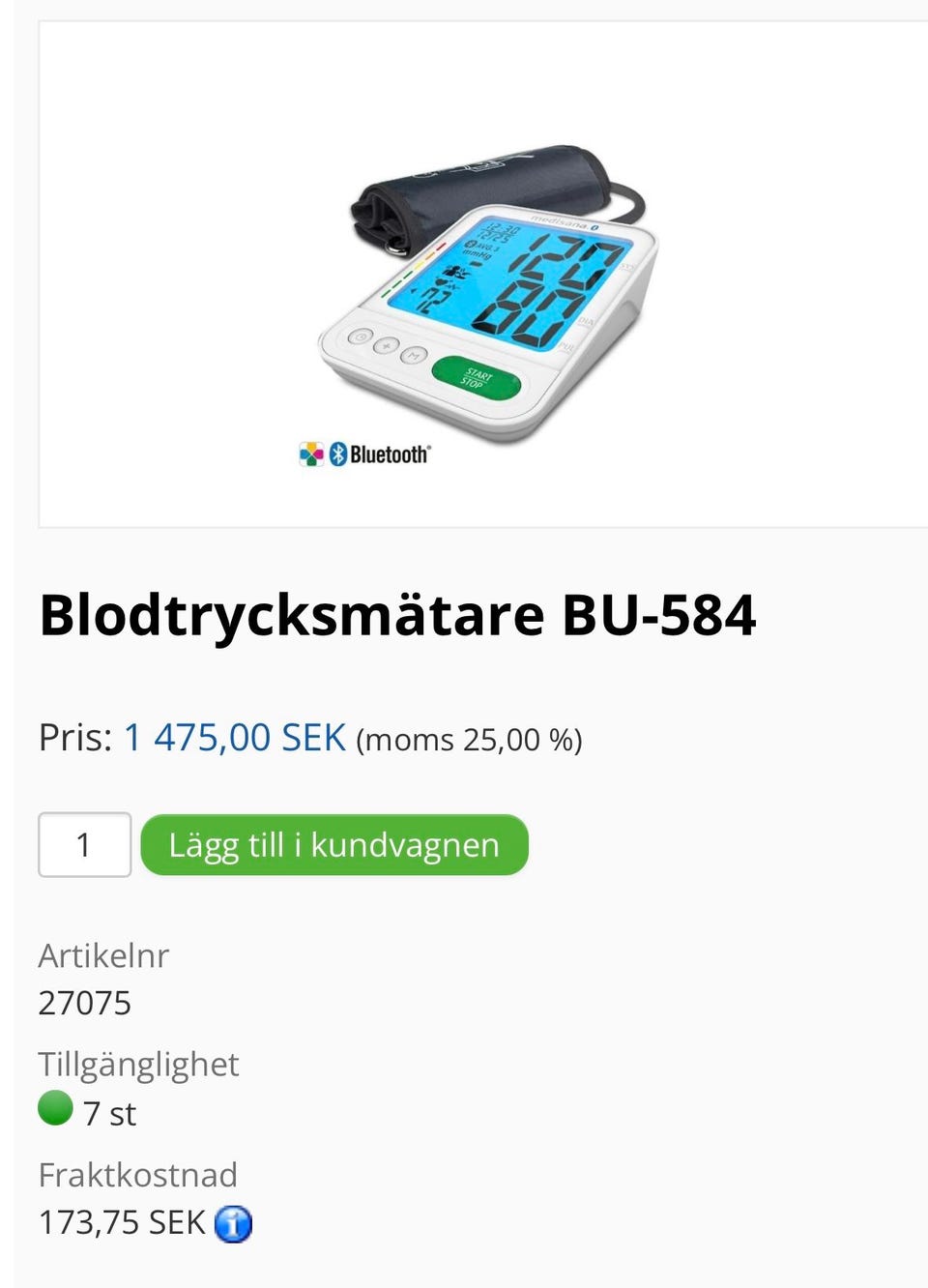Click the Artikelnr label

pyautogui.click(x=102, y=955)
